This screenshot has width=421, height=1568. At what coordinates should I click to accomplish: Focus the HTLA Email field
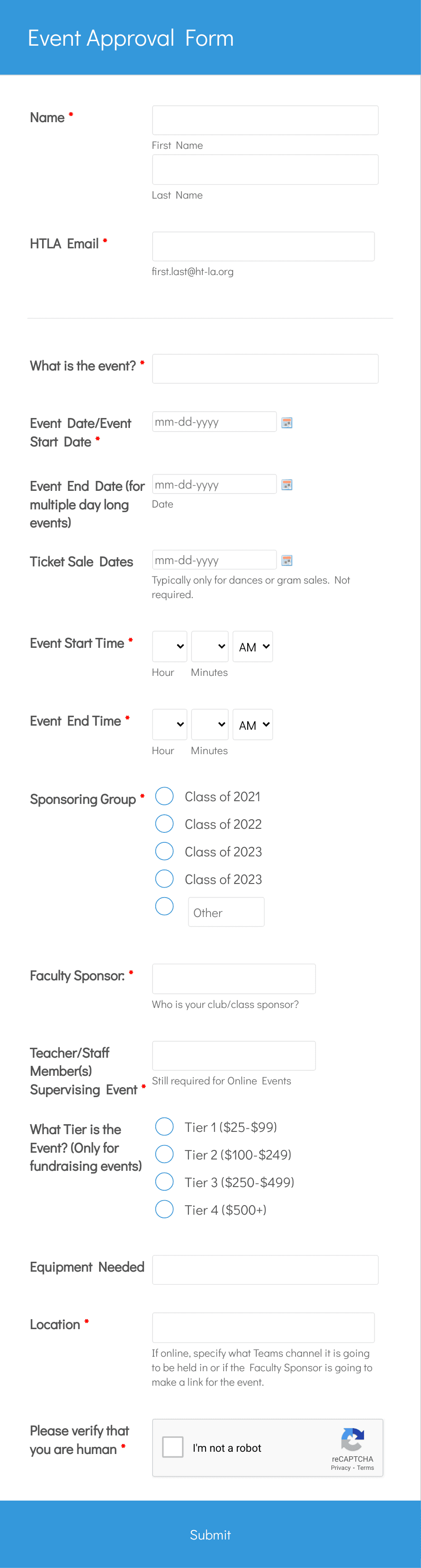[x=263, y=247]
